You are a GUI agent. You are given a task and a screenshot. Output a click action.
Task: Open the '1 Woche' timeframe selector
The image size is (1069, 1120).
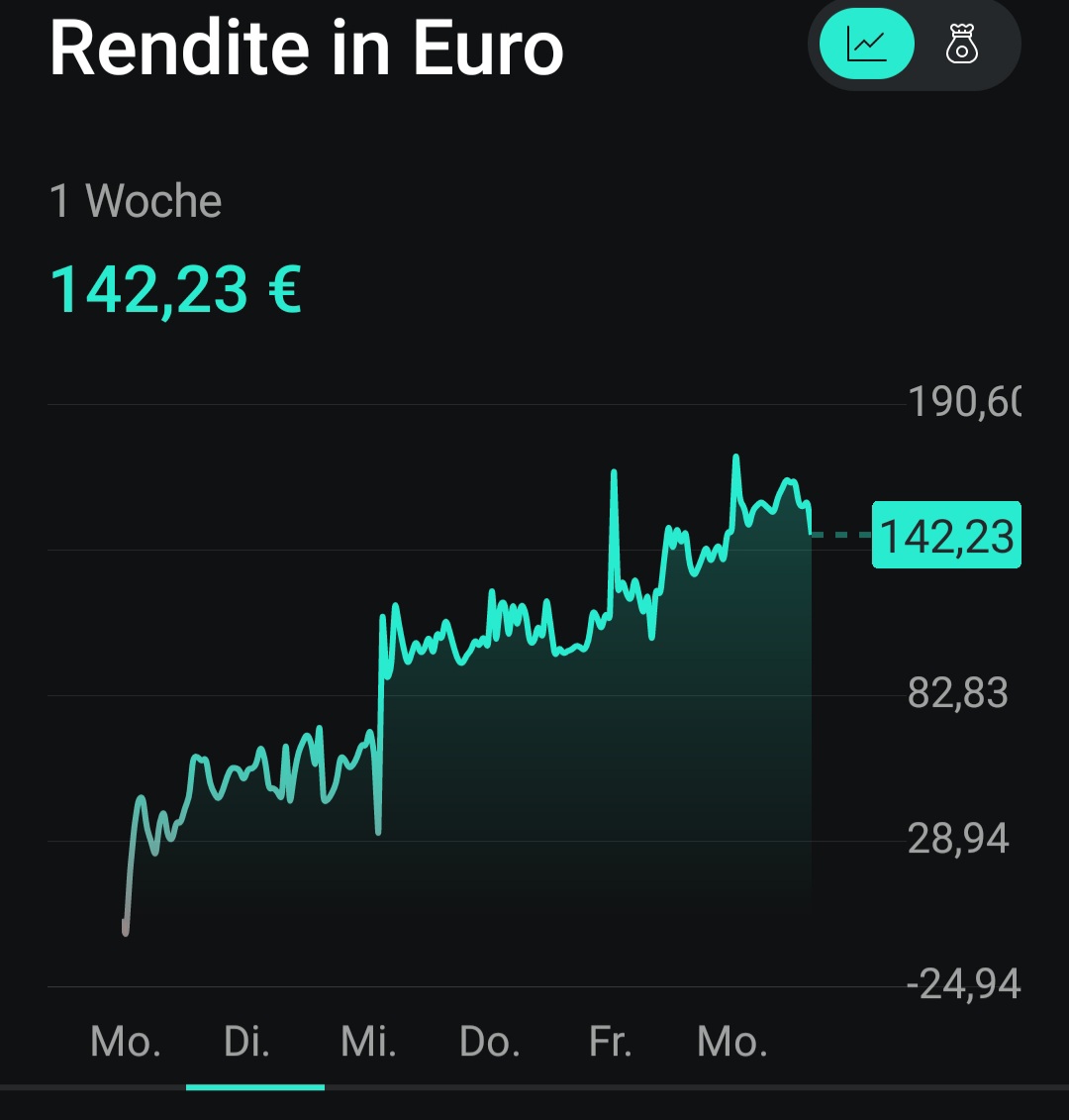135,200
